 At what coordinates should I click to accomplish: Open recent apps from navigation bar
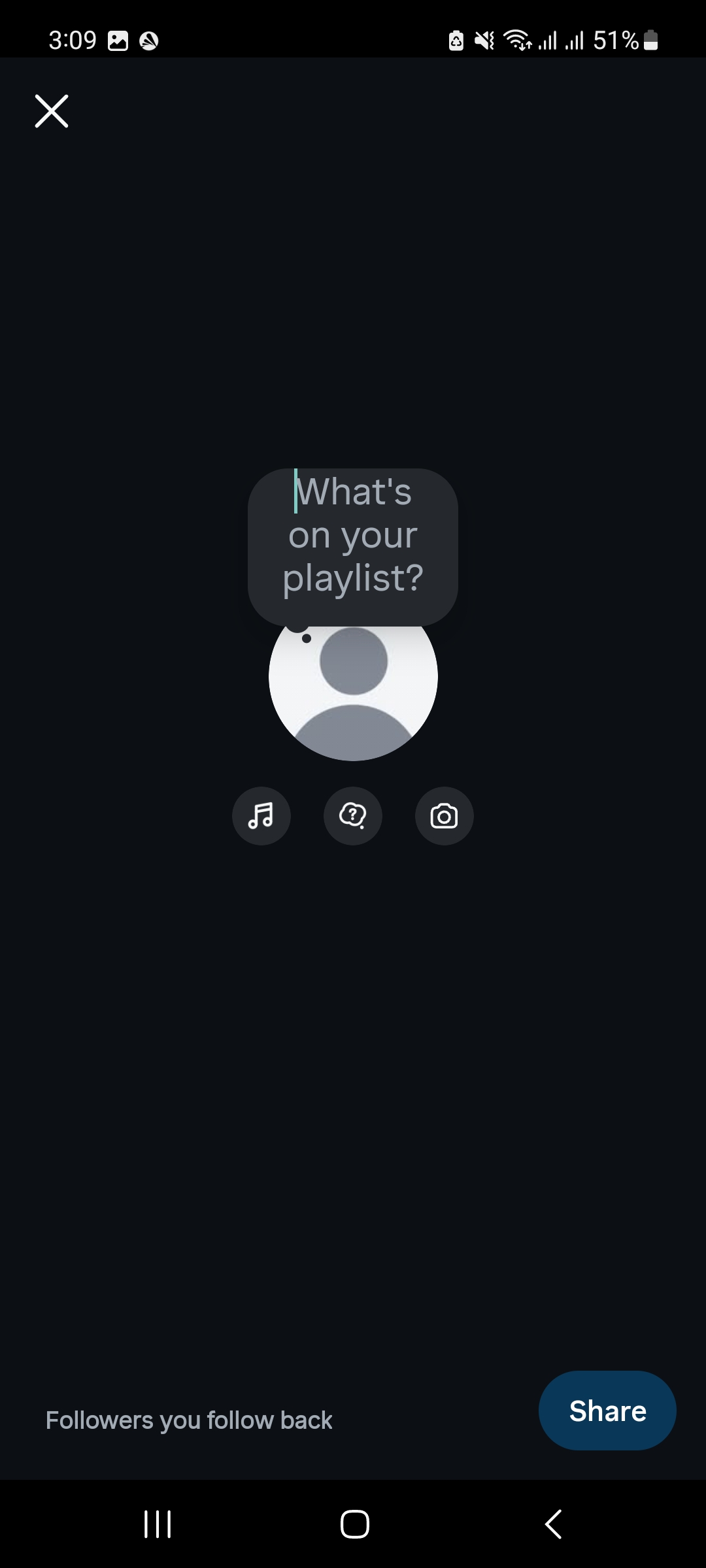pyautogui.click(x=158, y=1524)
